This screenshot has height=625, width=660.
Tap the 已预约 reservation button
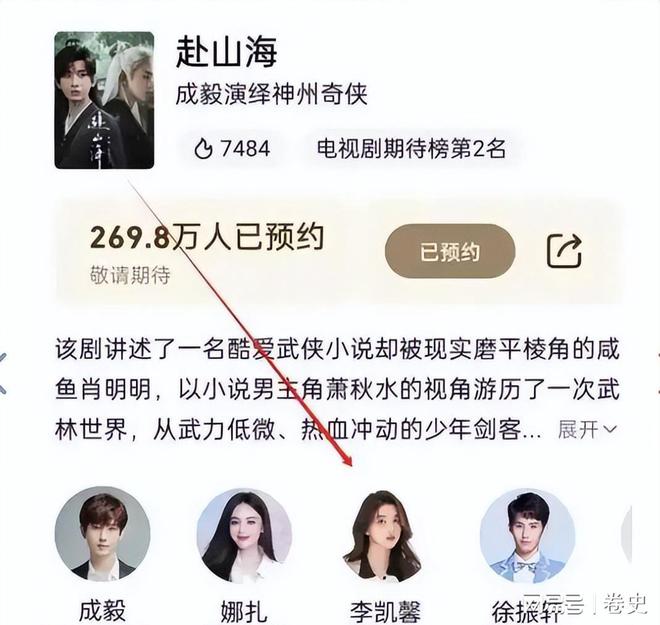(450, 250)
